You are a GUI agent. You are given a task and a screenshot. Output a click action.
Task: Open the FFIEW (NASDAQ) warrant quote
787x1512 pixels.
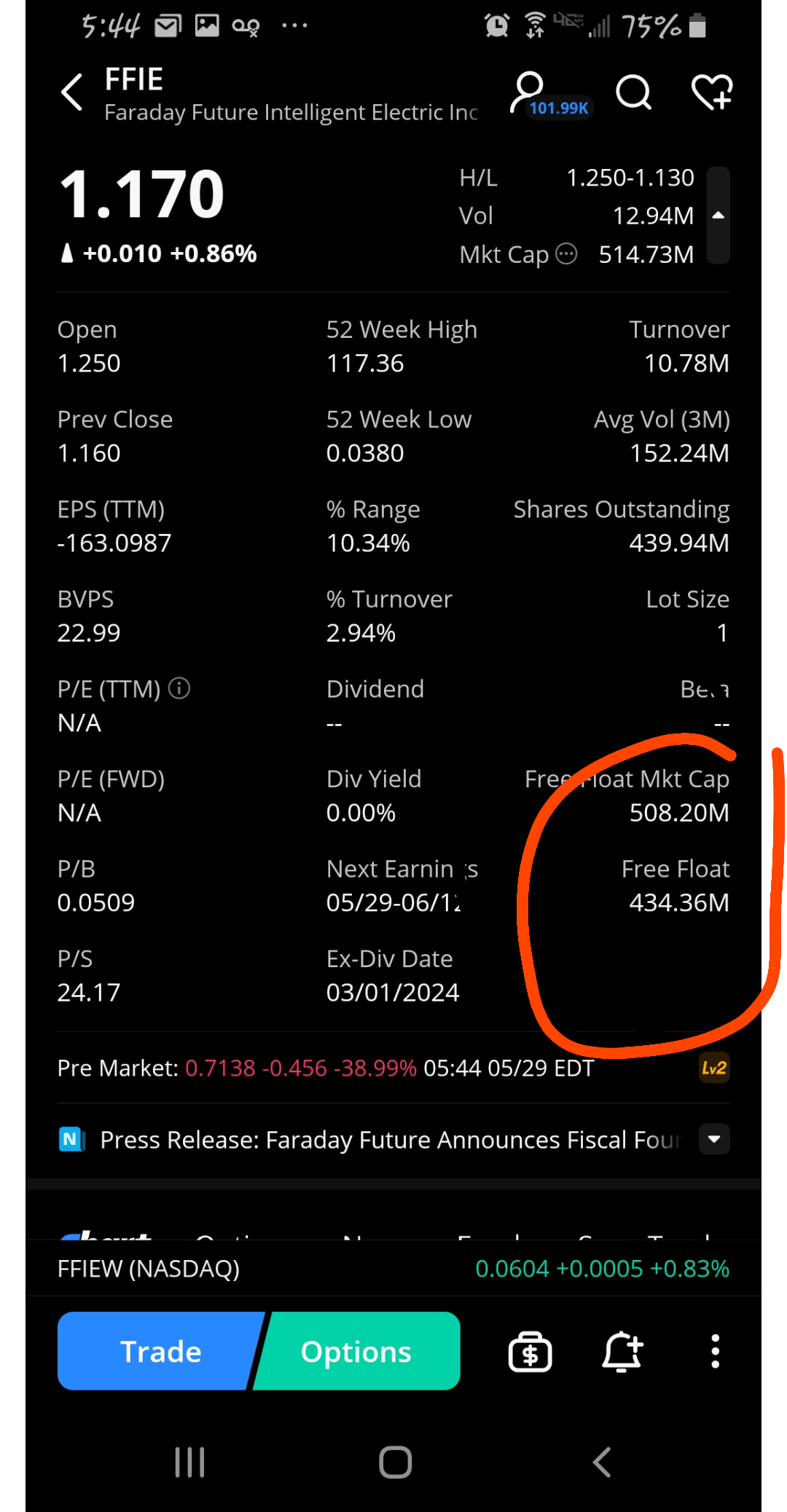(x=149, y=1268)
